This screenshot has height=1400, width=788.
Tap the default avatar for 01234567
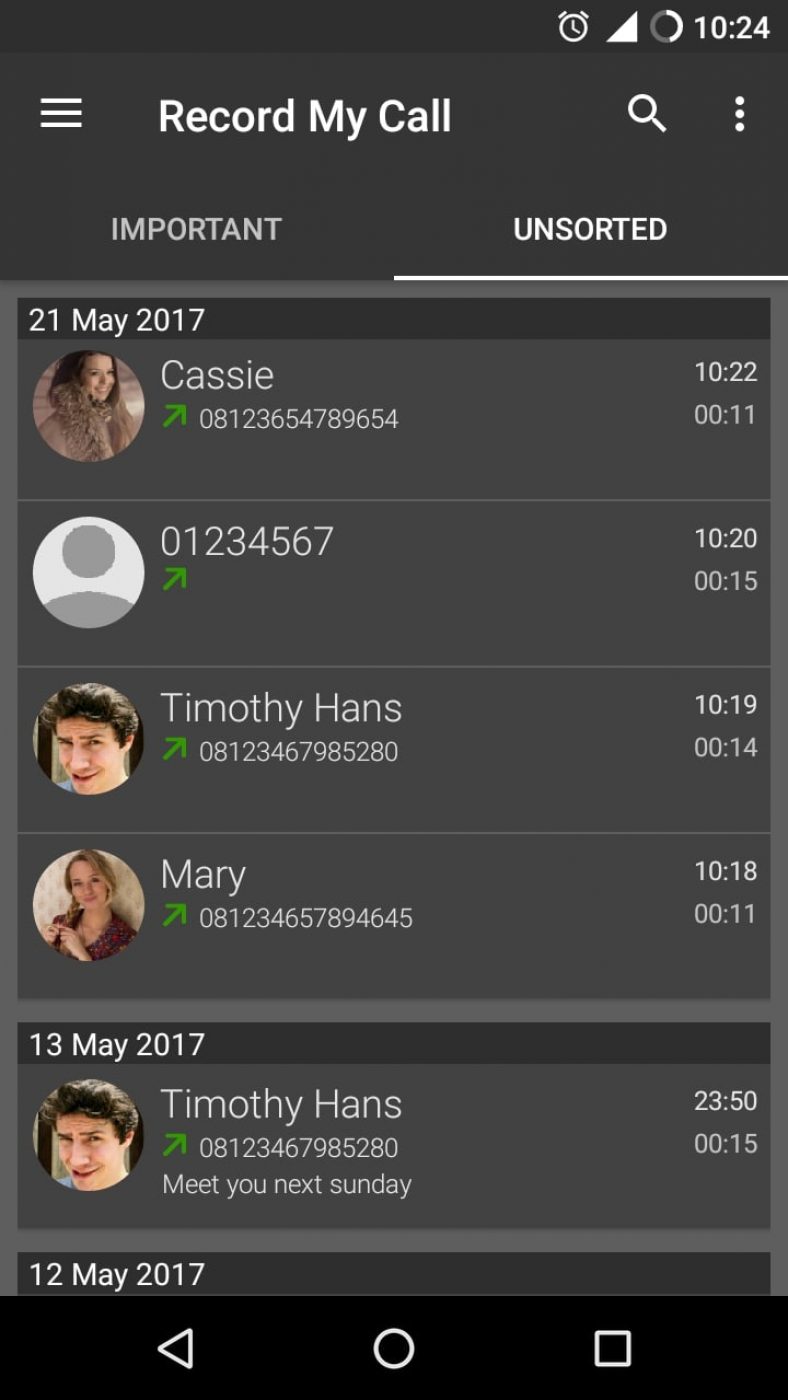tap(88, 571)
